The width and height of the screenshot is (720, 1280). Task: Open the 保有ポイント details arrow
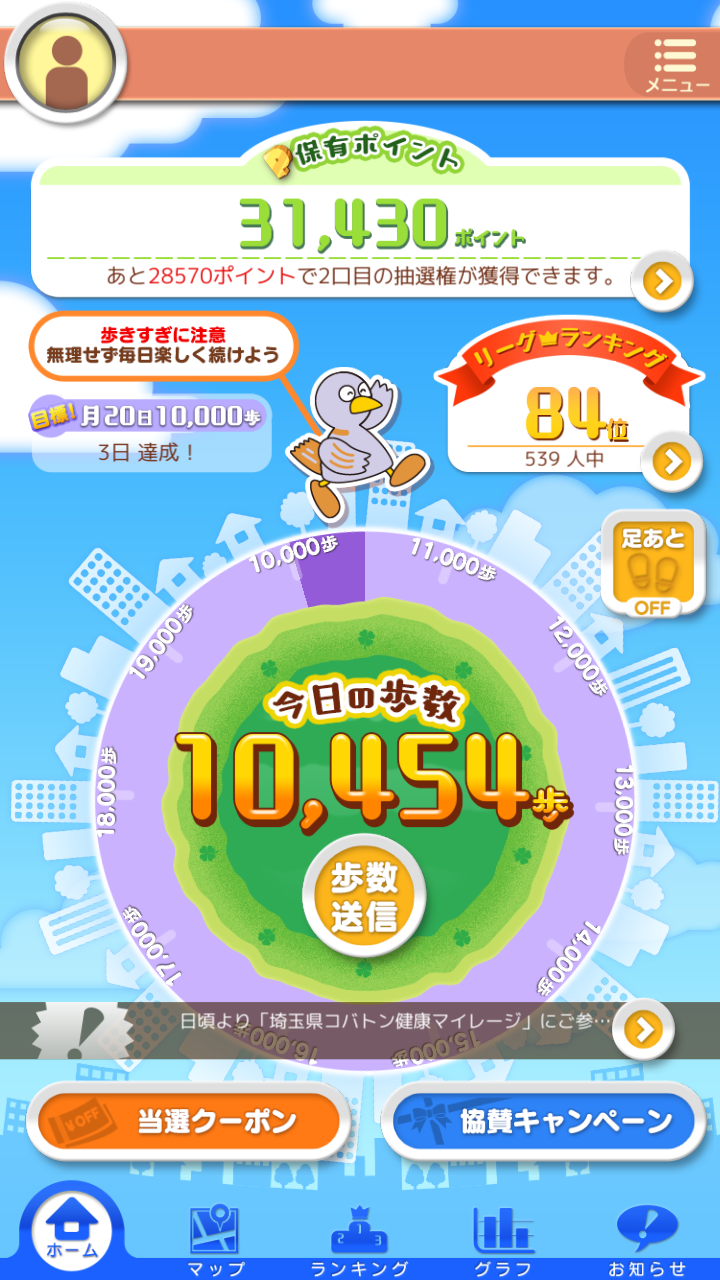[664, 282]
